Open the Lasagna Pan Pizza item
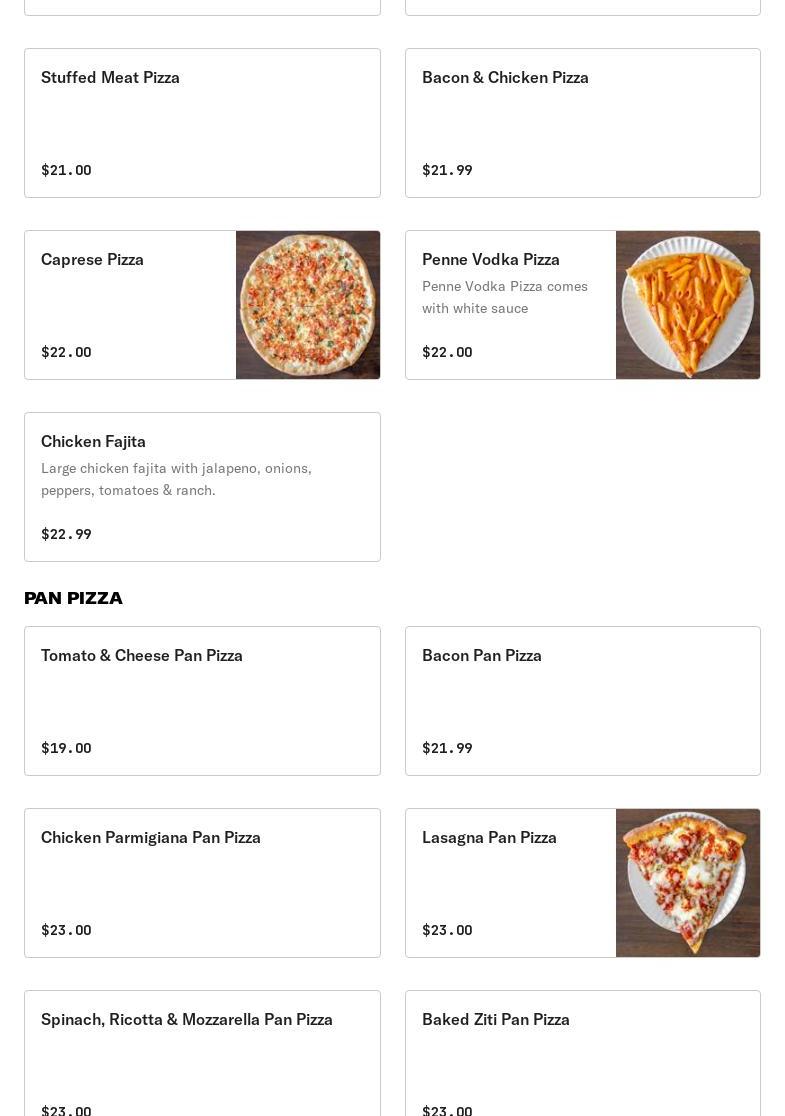This screenshot has height=1116, width=785. pos(582,883)
